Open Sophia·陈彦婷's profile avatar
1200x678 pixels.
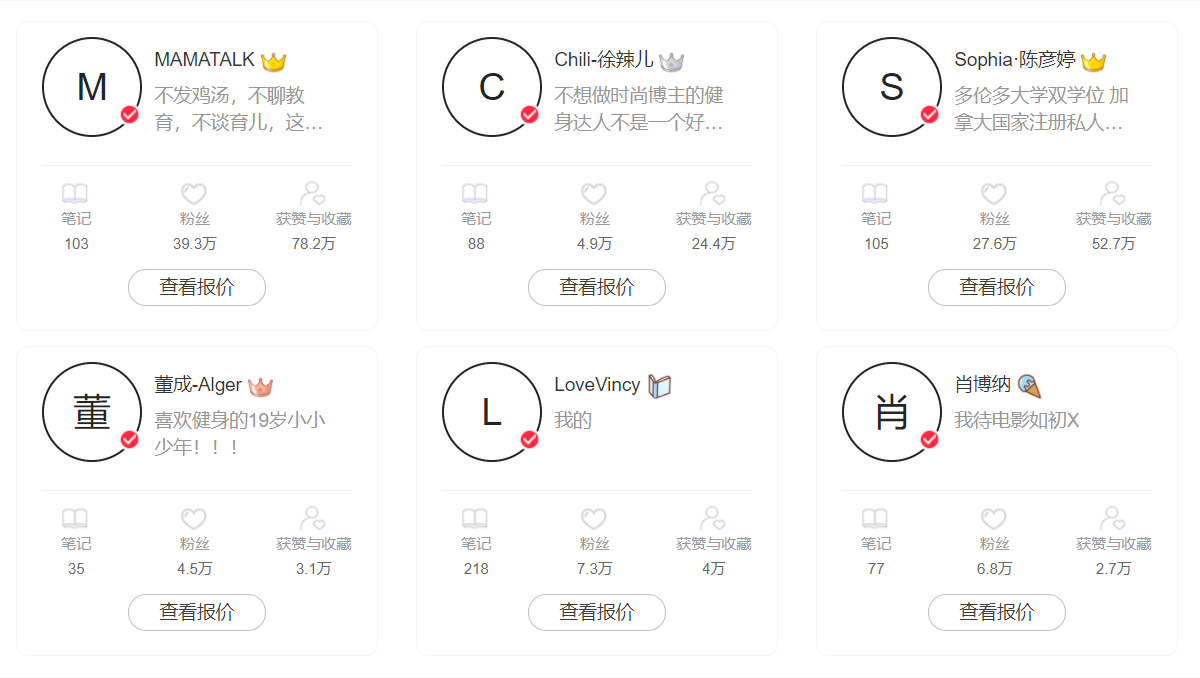pyautogui.click(x=892, y=87)
